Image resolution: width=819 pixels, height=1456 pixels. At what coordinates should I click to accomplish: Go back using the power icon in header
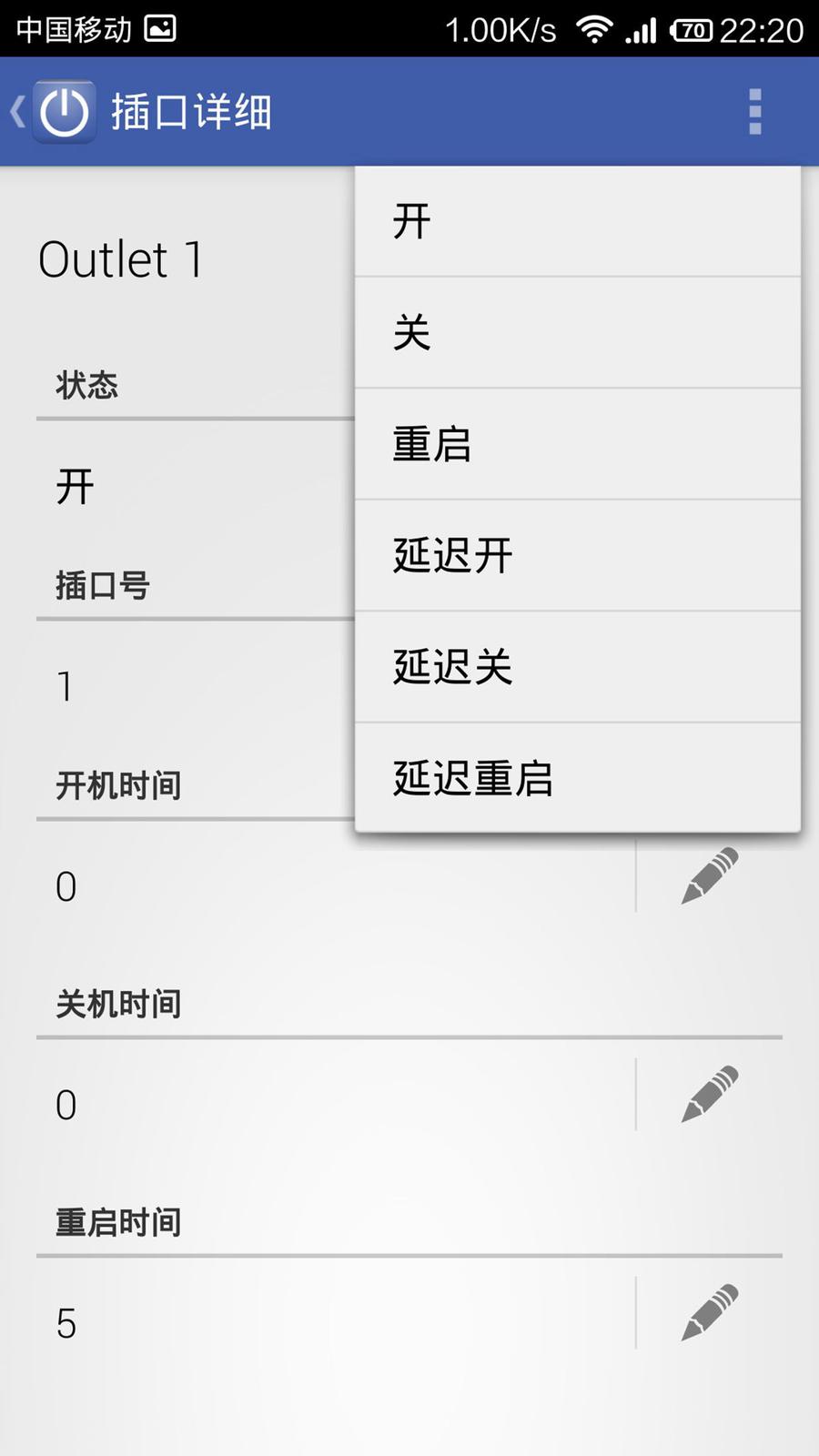click(x=62, y=112)
